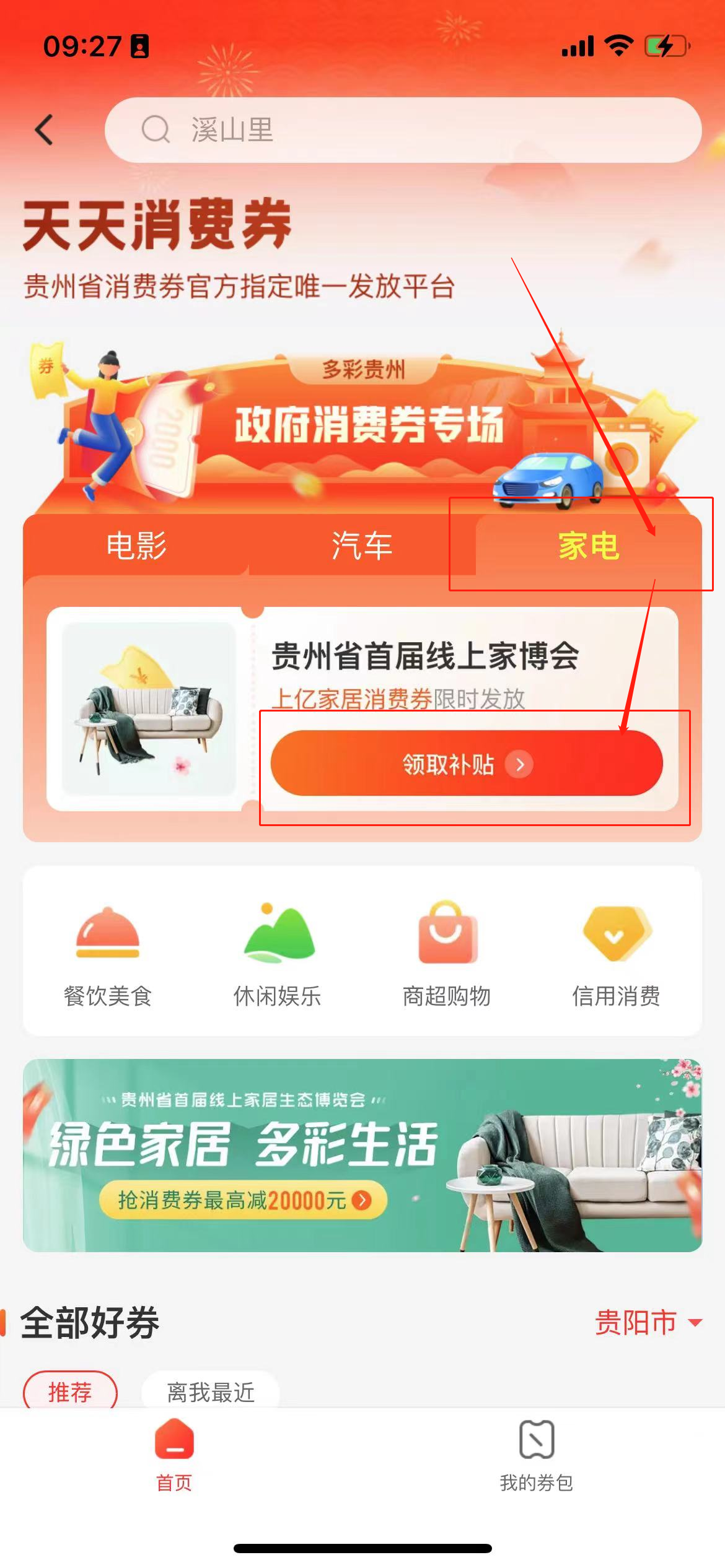Go back using the top-left arrow
The image size is (725, 1568).
44,130
